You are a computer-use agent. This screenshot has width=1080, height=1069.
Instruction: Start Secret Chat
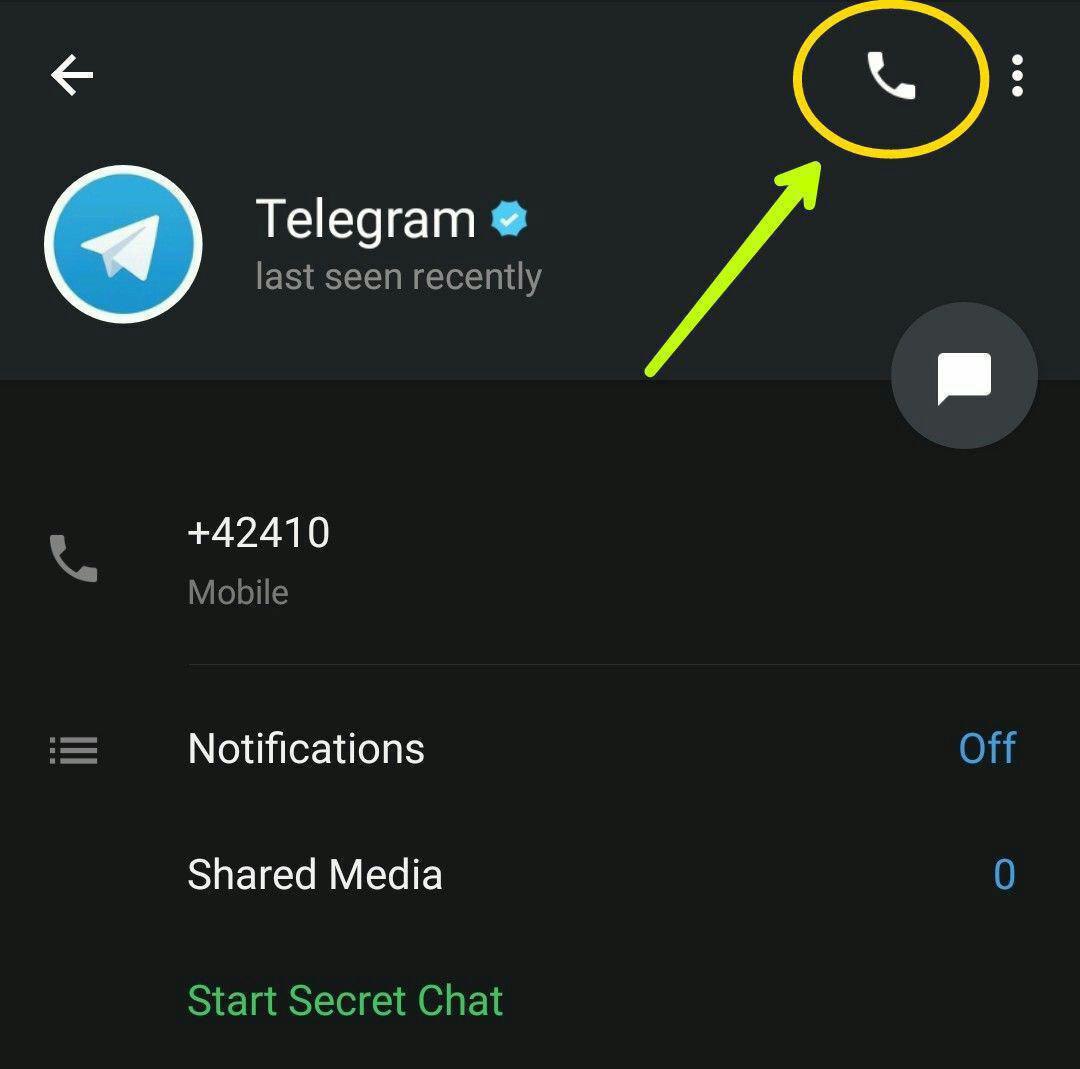[345, 1001]
